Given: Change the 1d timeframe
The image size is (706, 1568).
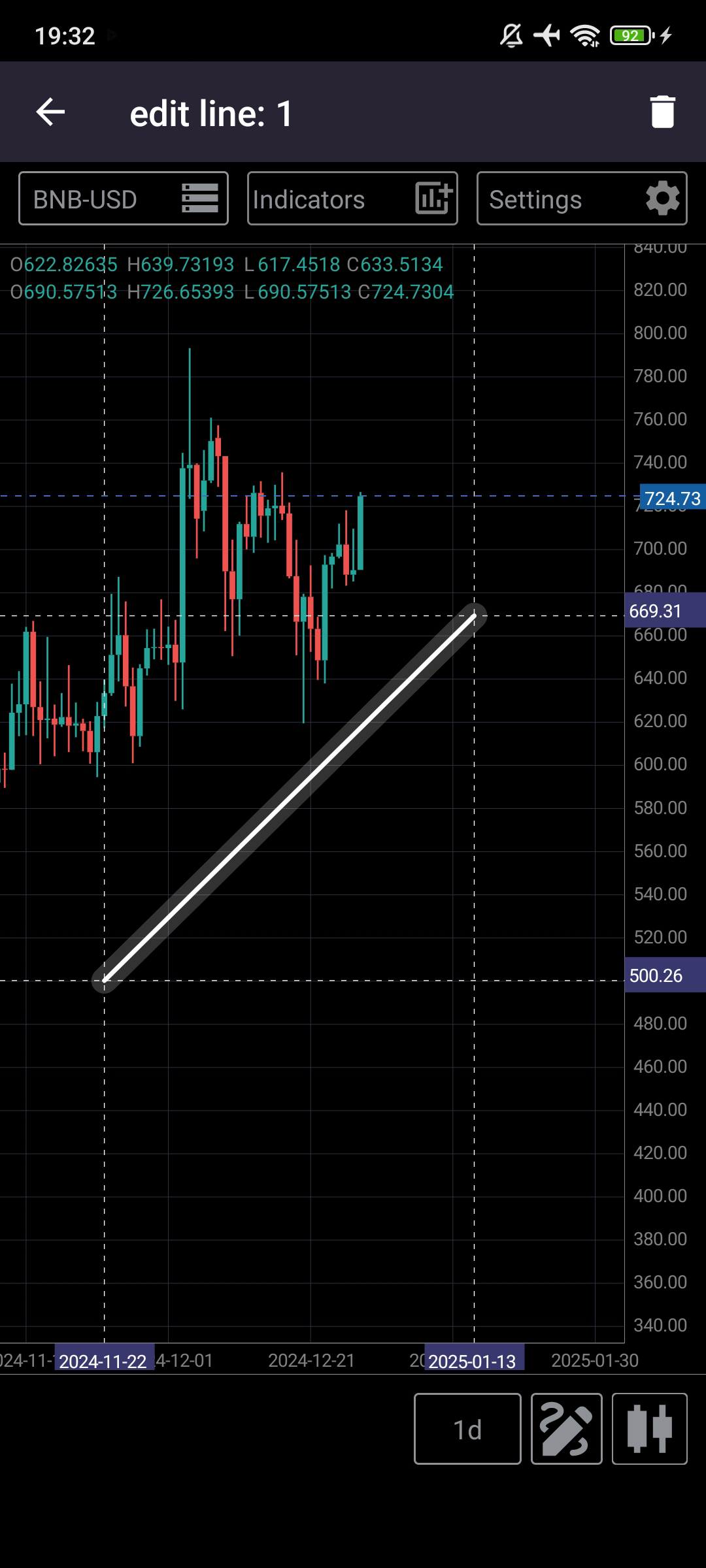Looking at the screenshot, I should coord(467,1429).
